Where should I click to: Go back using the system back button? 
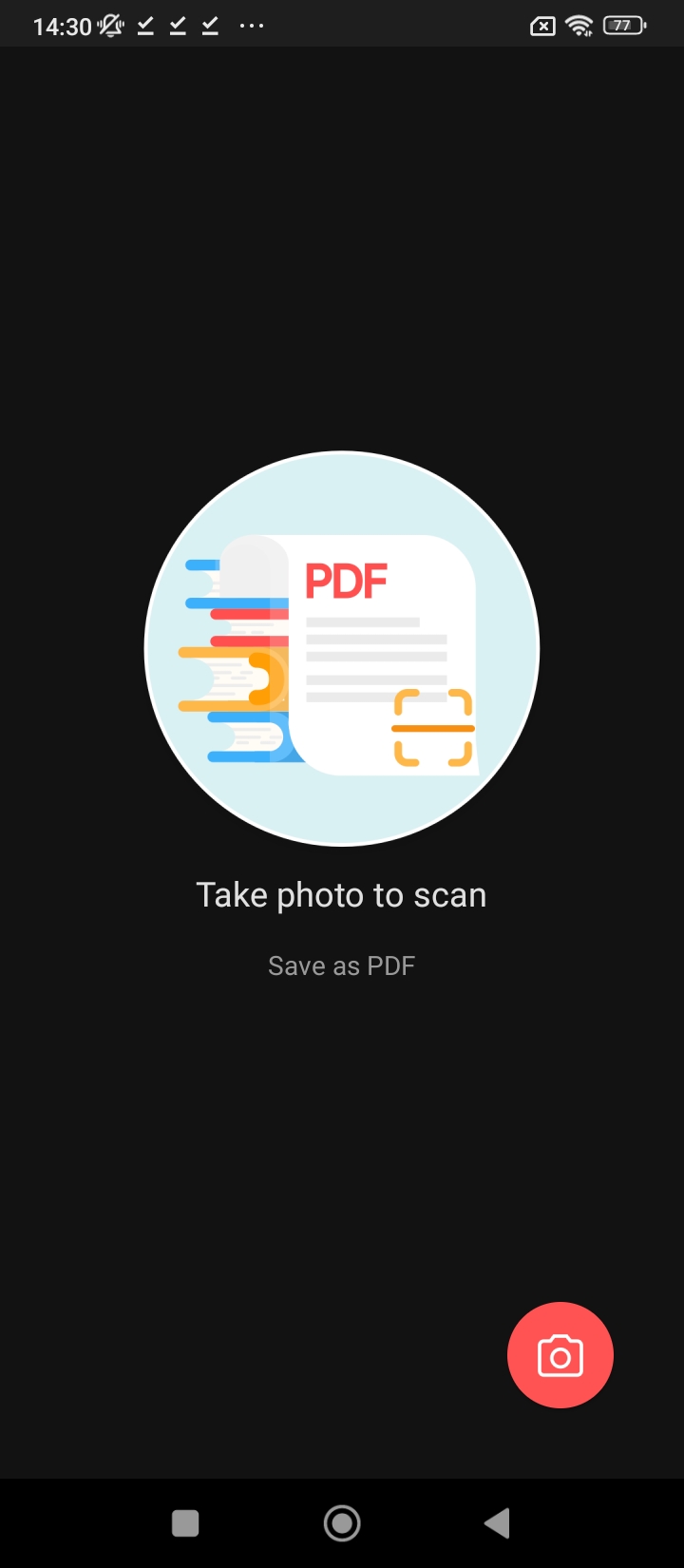tap(497, 1523)
